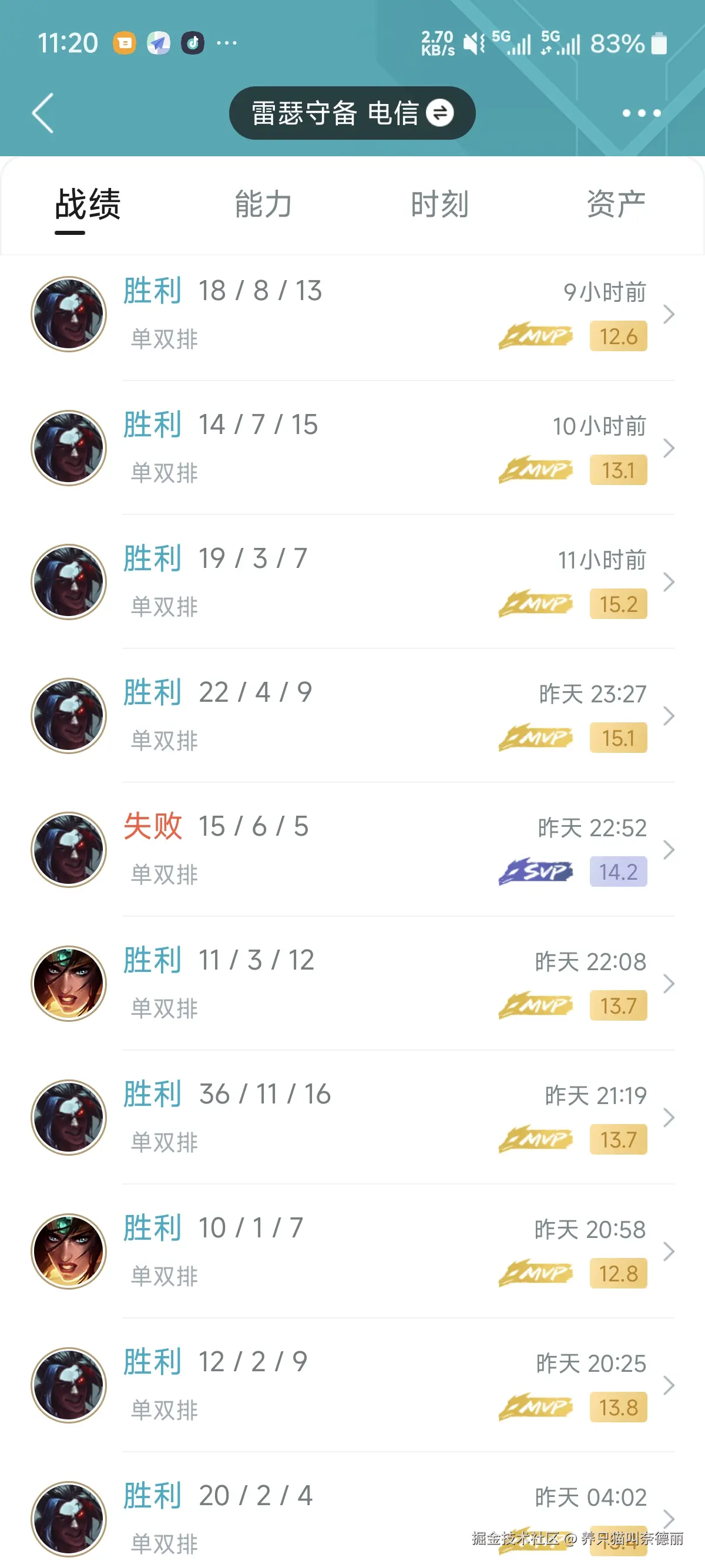Tap the SVP badge on the 失败 match
This screenshot has height=1568, width=705.
pos(535,872)
